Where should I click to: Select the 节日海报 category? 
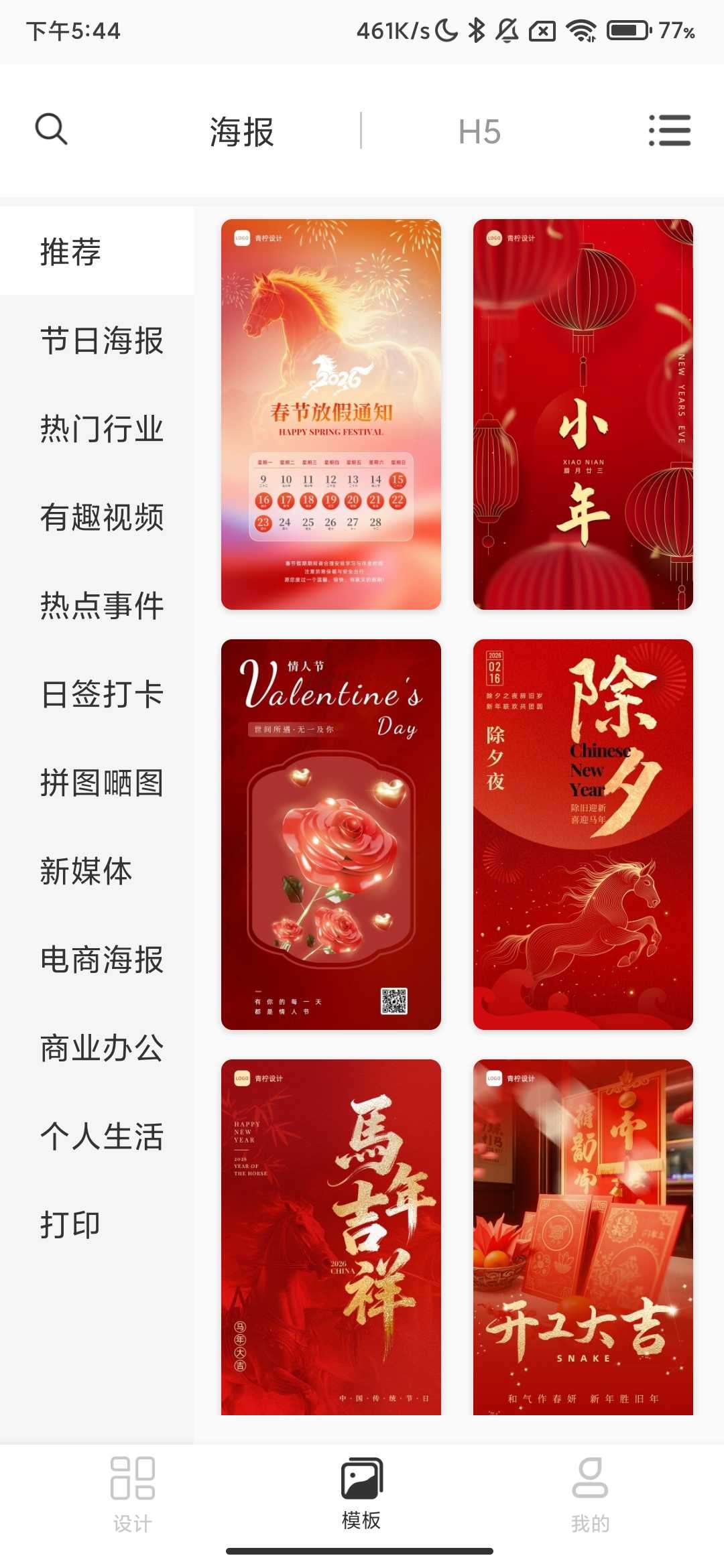pyautogui.click(x=101, y=340)
